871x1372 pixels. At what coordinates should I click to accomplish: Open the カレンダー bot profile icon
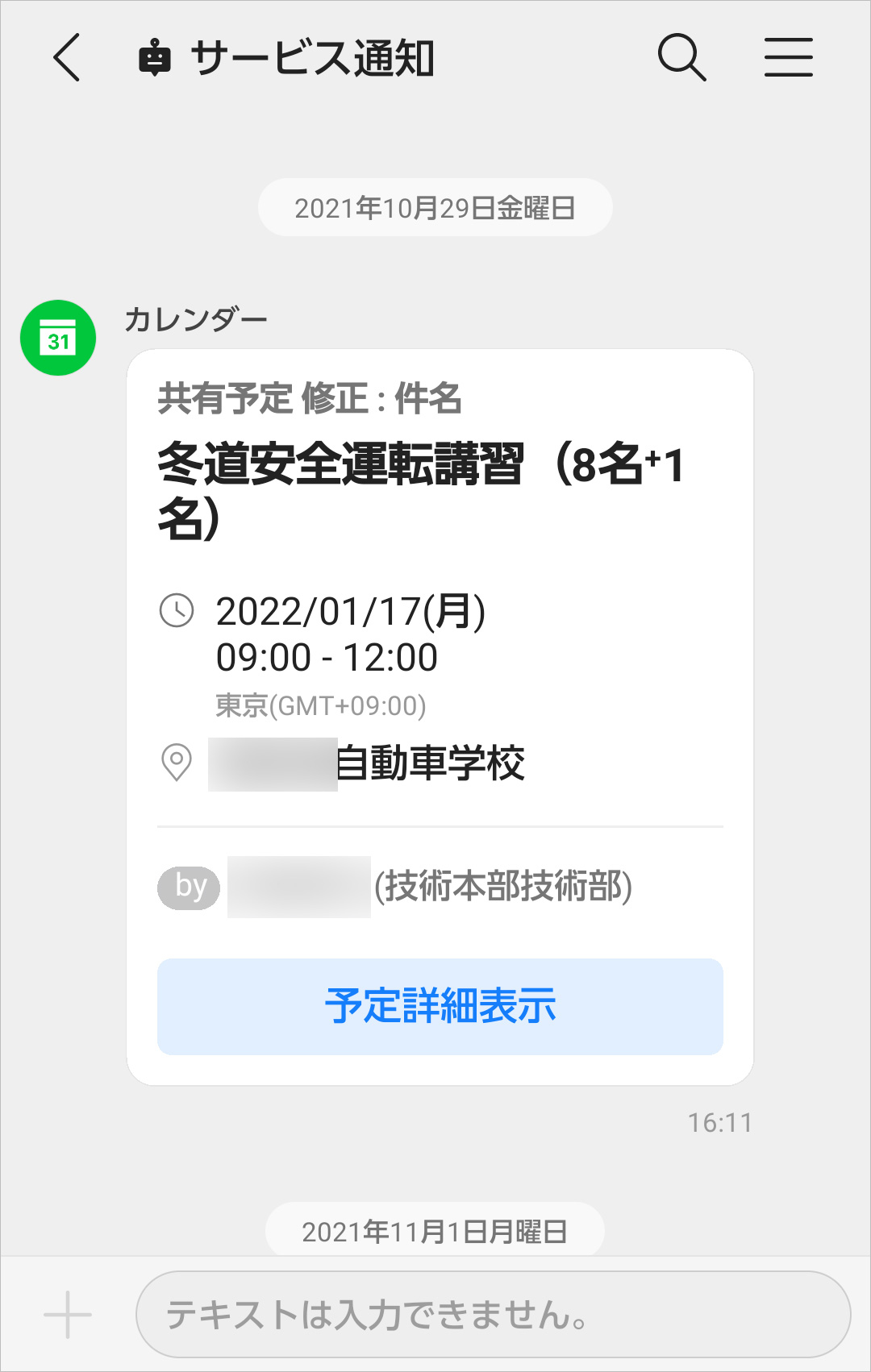[58, 339]
